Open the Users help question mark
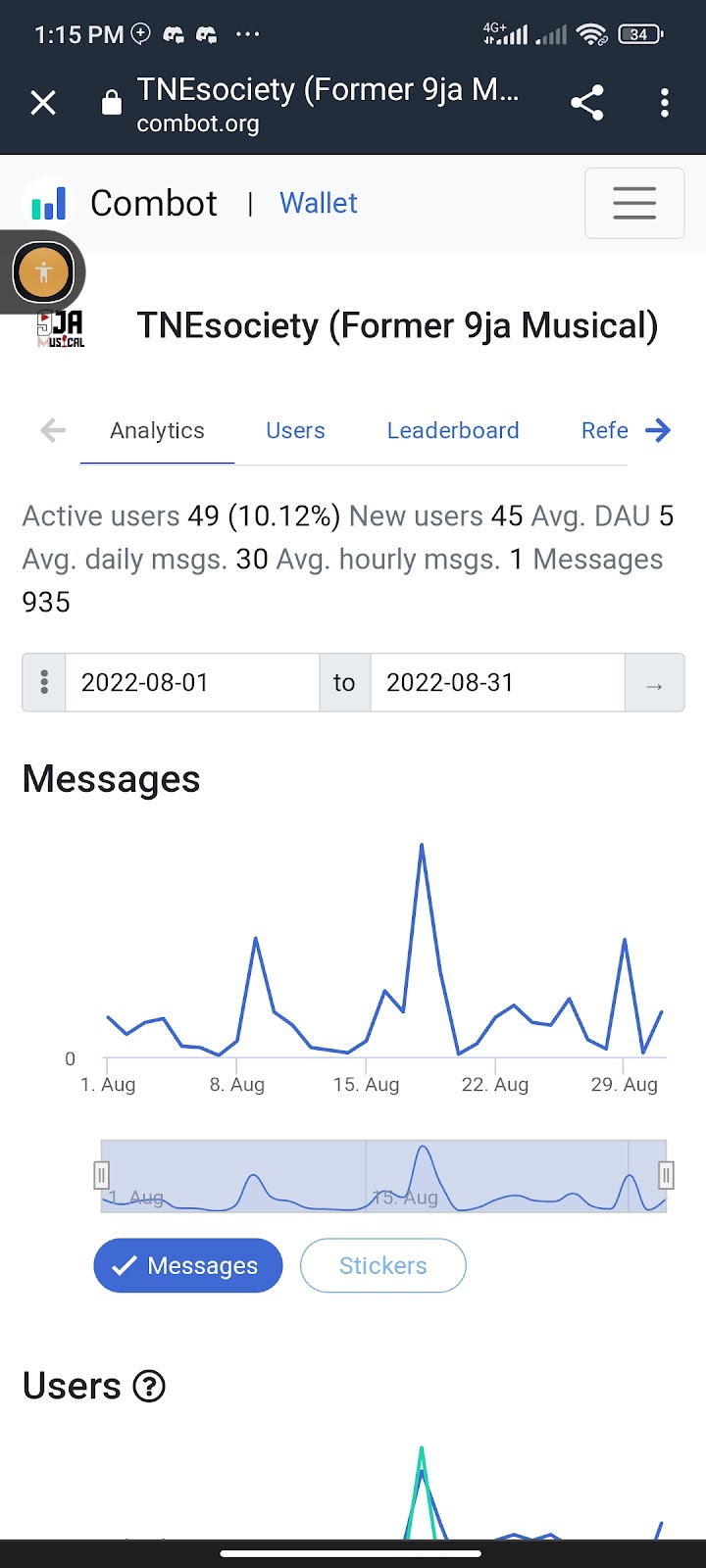This screenshot has width=706, height=1568. coord(149,1387)
